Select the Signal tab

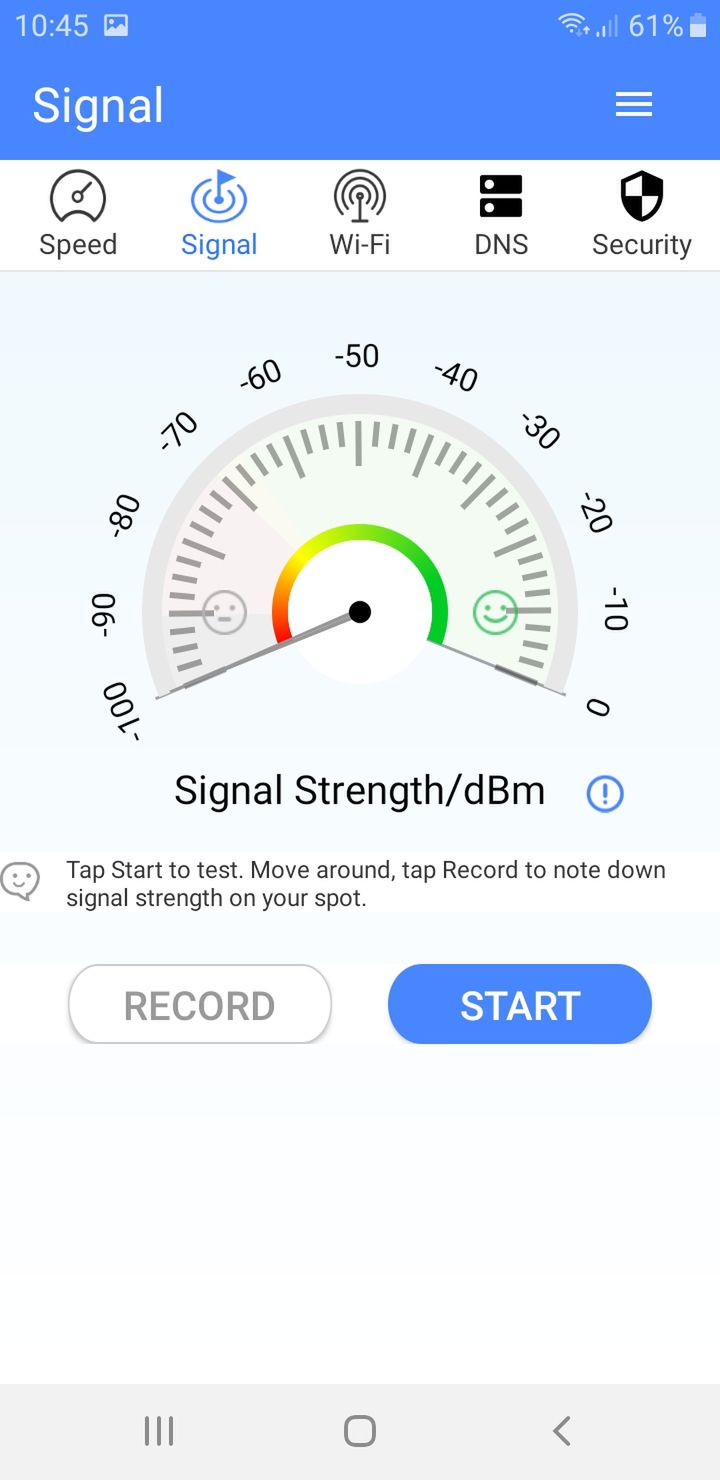click(x=219, y=215)
